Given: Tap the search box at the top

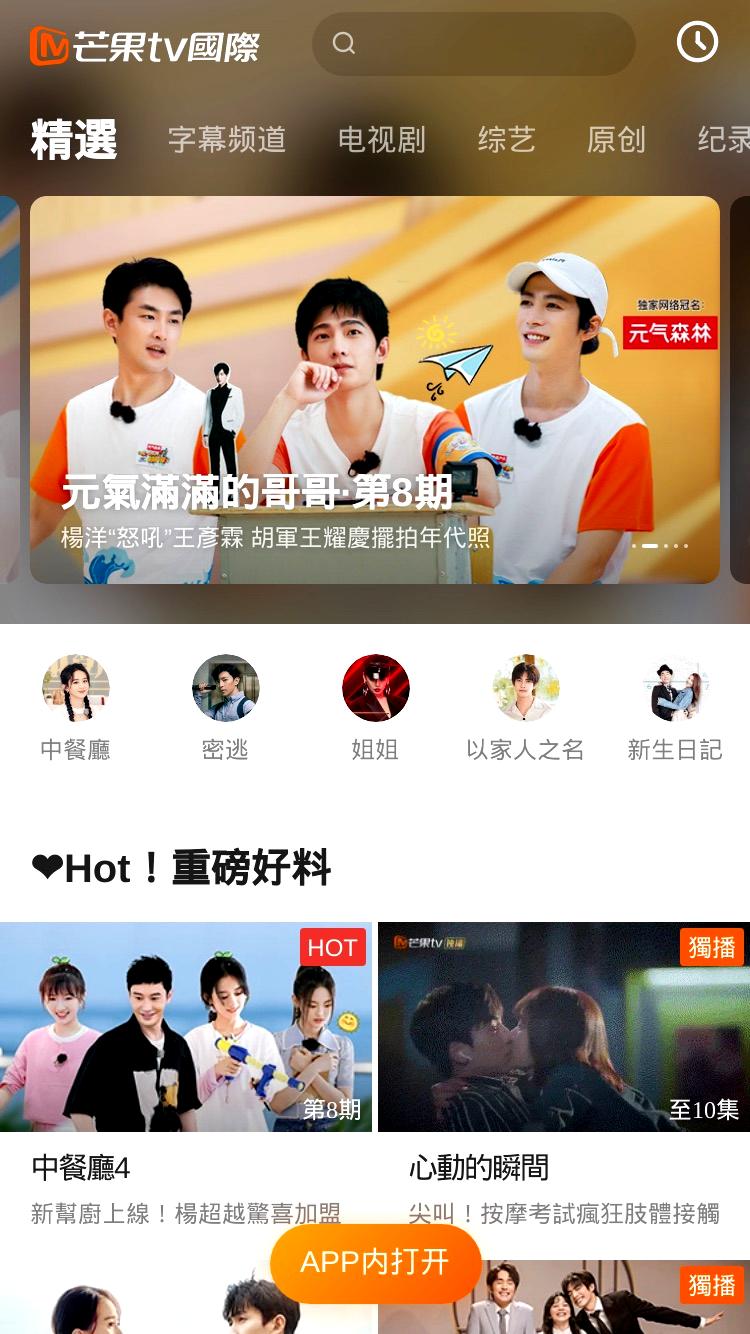Looking at the screenshot, I should (x=474, y=43).
